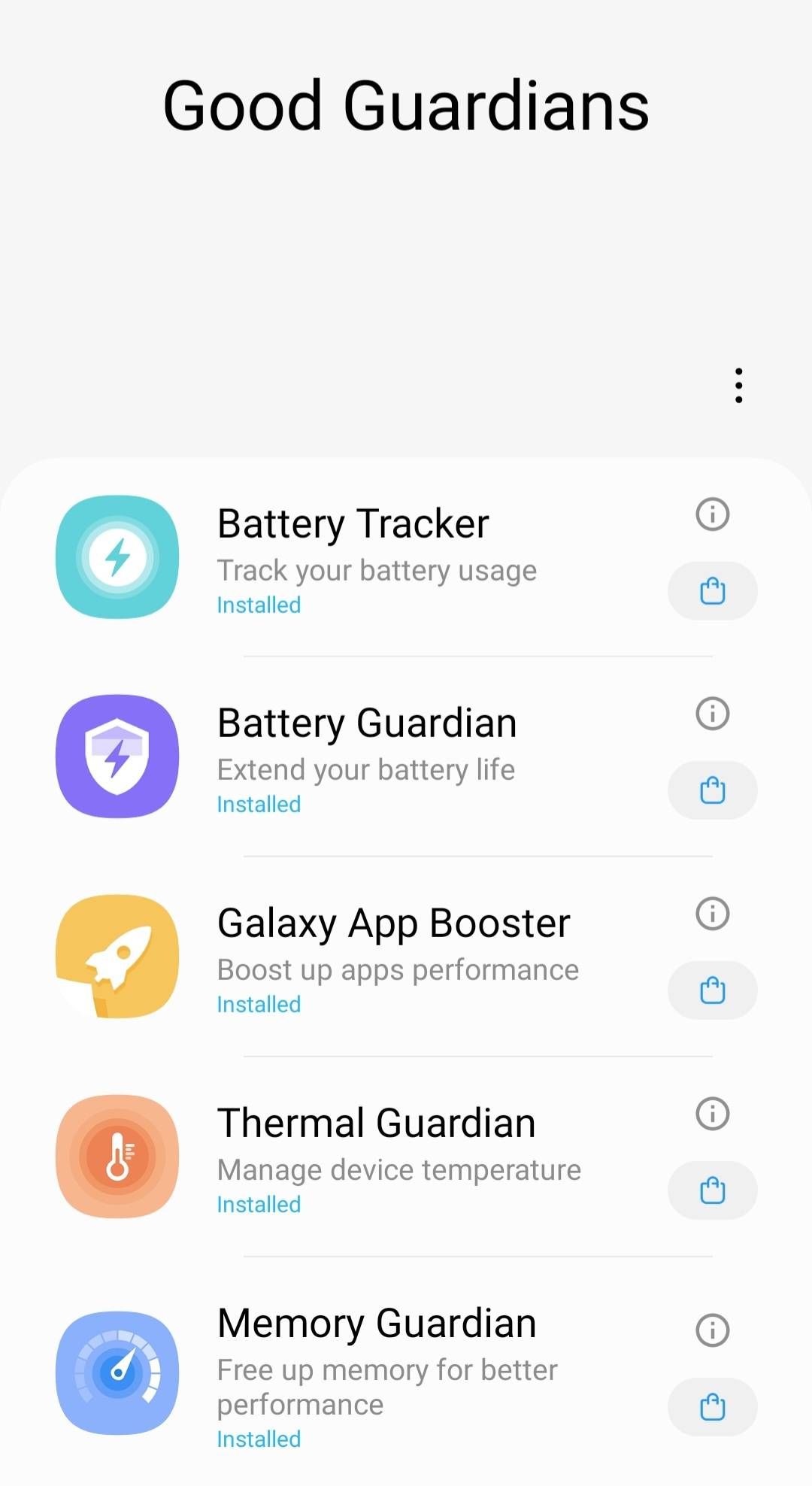Open Galaxy App Booster store page
This screenshot has height=1486, width=812.
point(712,990)
